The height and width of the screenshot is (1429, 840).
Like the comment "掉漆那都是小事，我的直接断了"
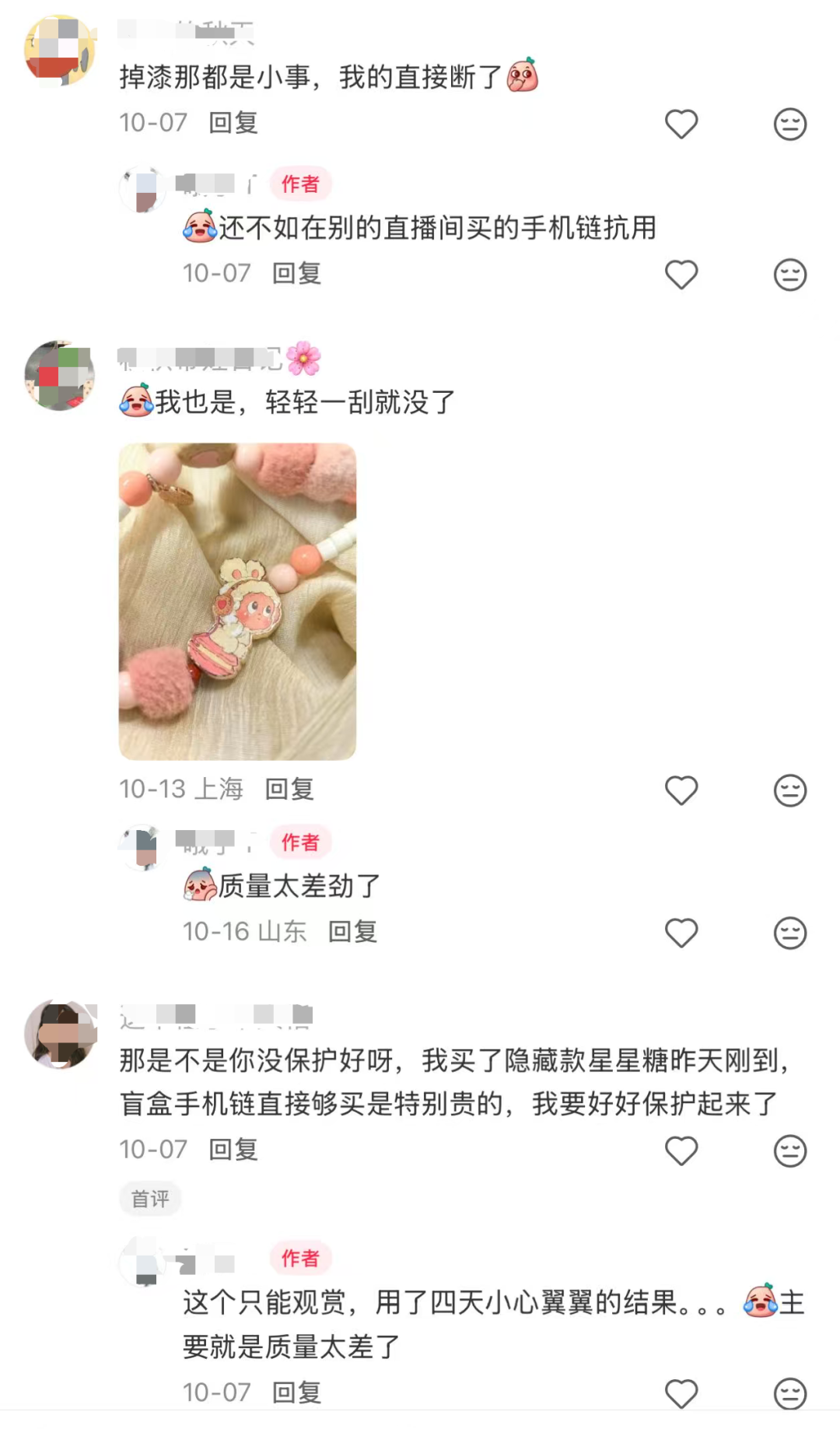(x=681, y=124)
